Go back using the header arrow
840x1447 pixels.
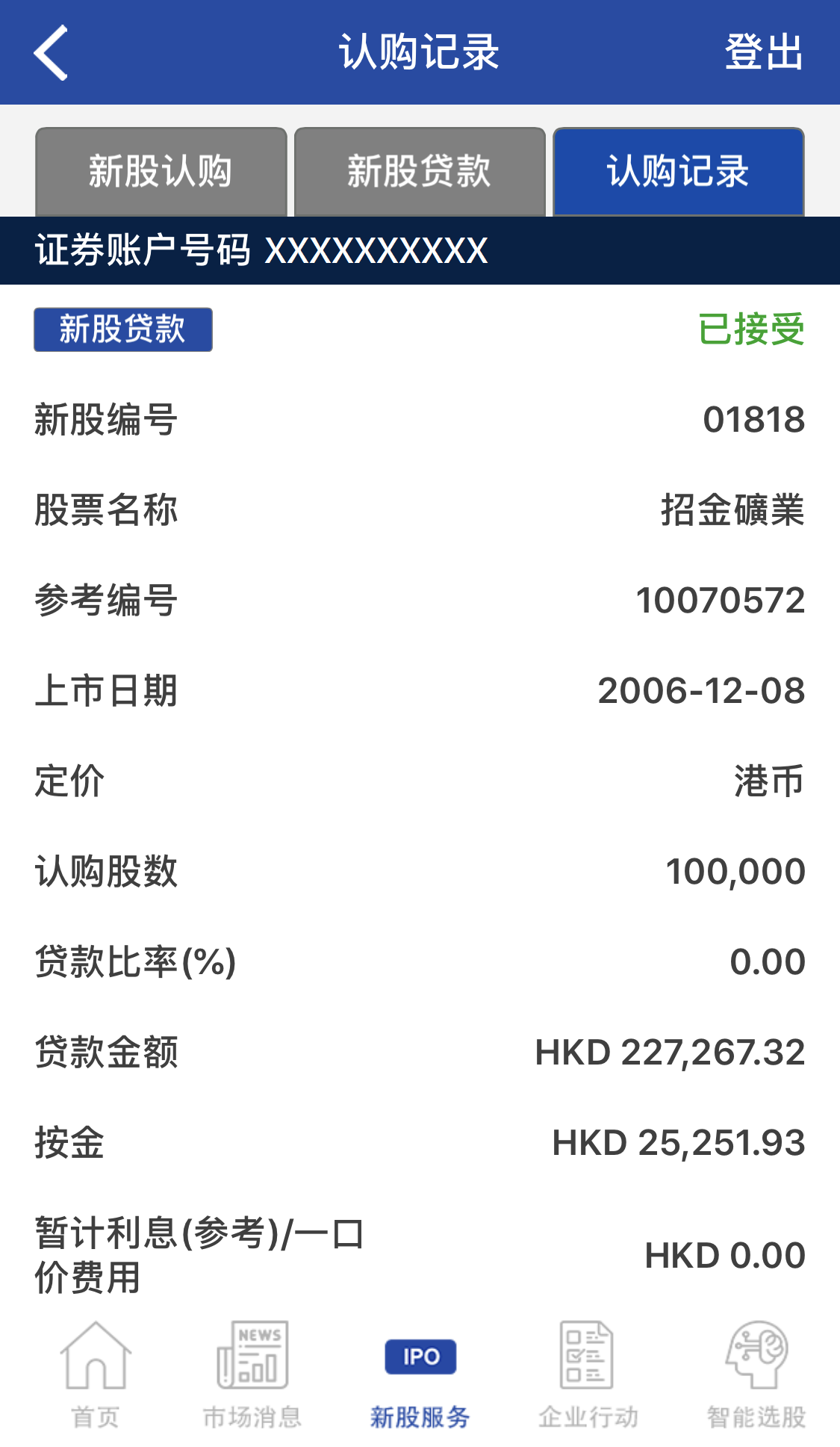(51, 52)
